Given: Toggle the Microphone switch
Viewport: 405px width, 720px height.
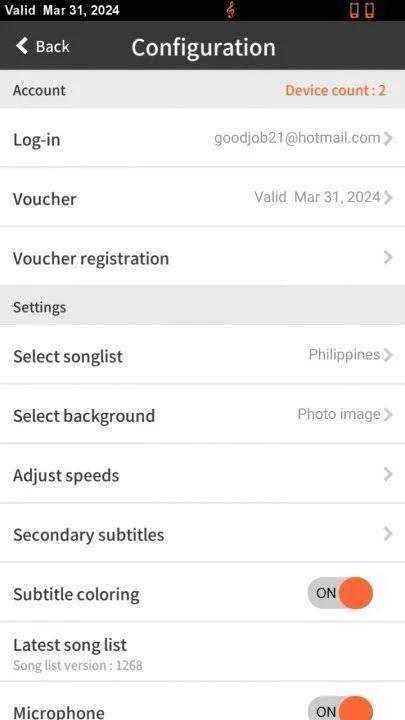Looking at the screenshot, I should click(x=340, y=709).
